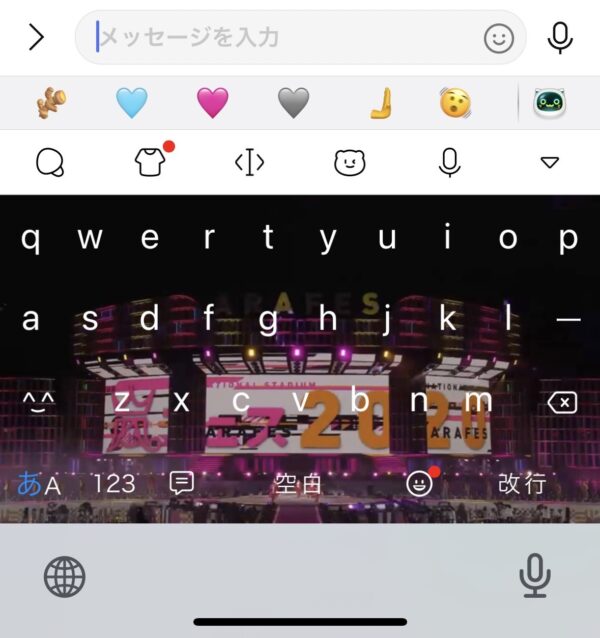Open the robot face sticker shortcut
The image size is (600, 638).
tap(549, 102)
